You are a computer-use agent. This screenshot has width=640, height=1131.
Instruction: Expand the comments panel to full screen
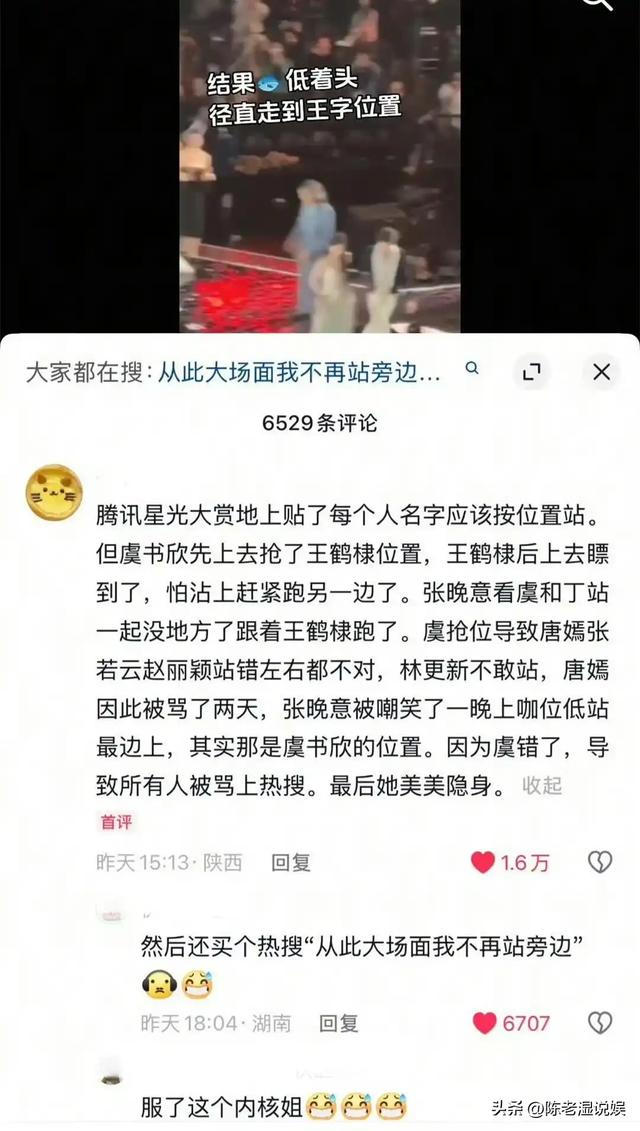click(531, 372)
